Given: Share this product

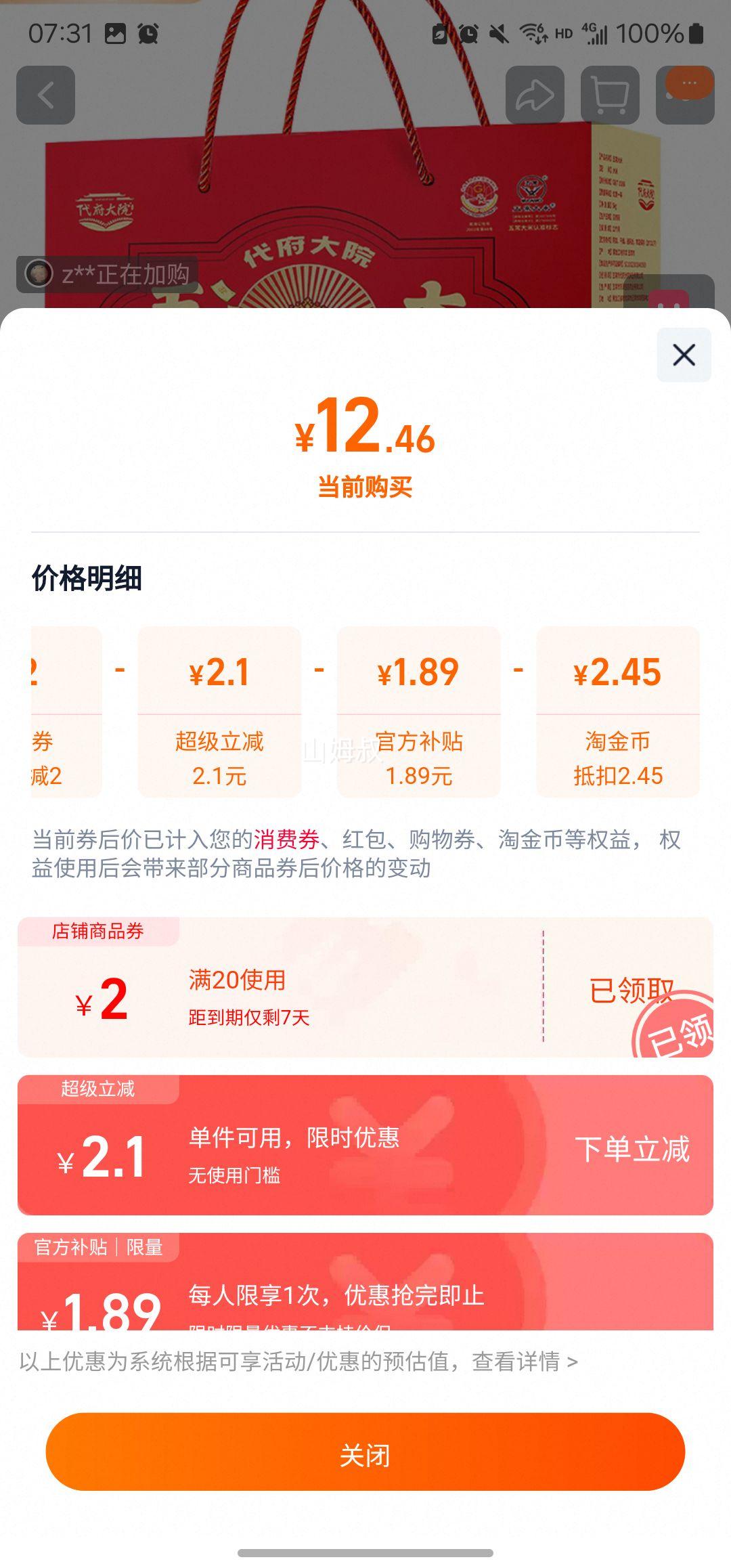Looking at the screenshot, I should click(x=535, y=95).
